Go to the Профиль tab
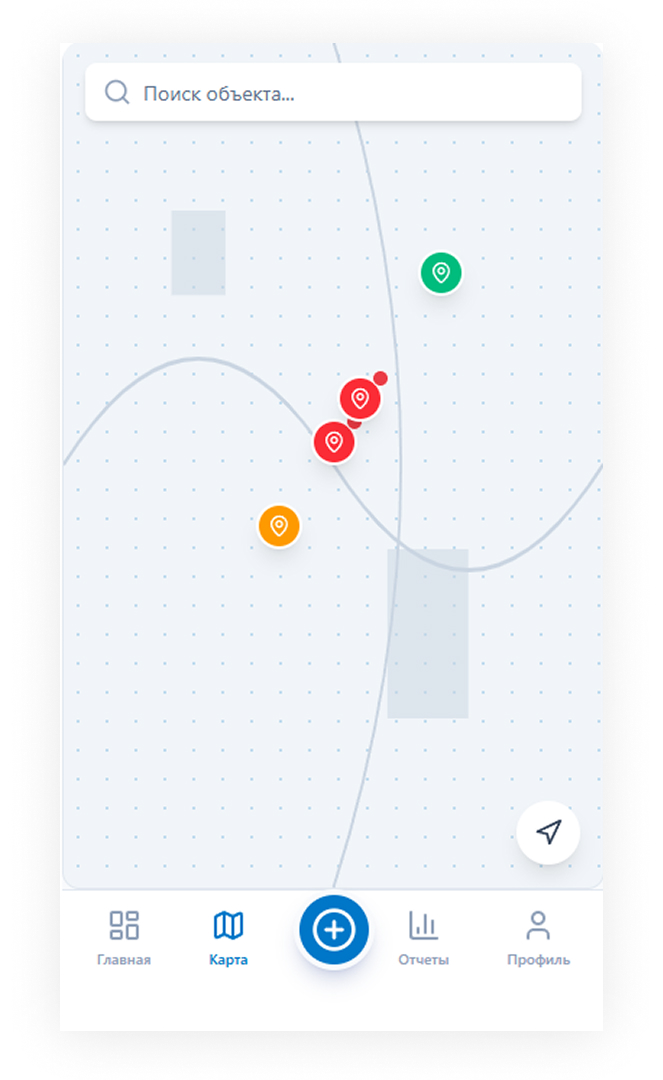 (x=538, y=938)
